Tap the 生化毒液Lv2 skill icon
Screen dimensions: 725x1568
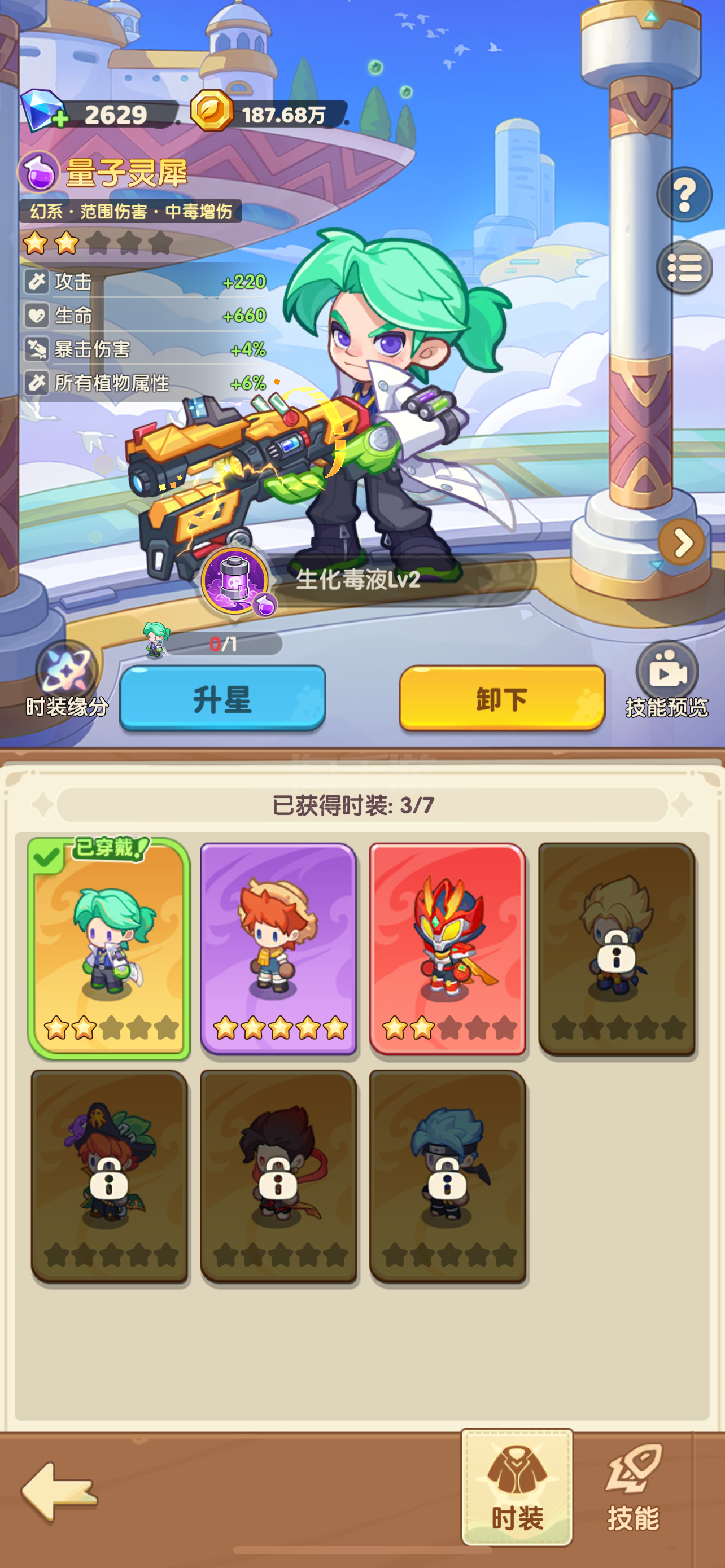click(235, 580)
